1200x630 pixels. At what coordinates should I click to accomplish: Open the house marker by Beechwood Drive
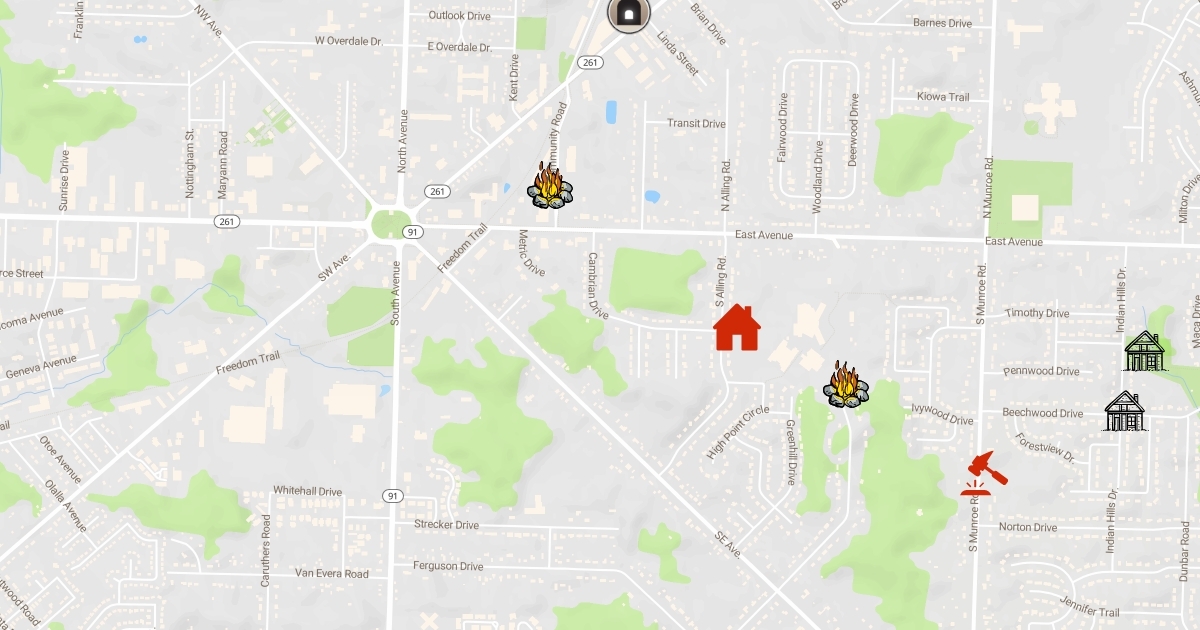pyautogui.click(x=1125, y=411)
